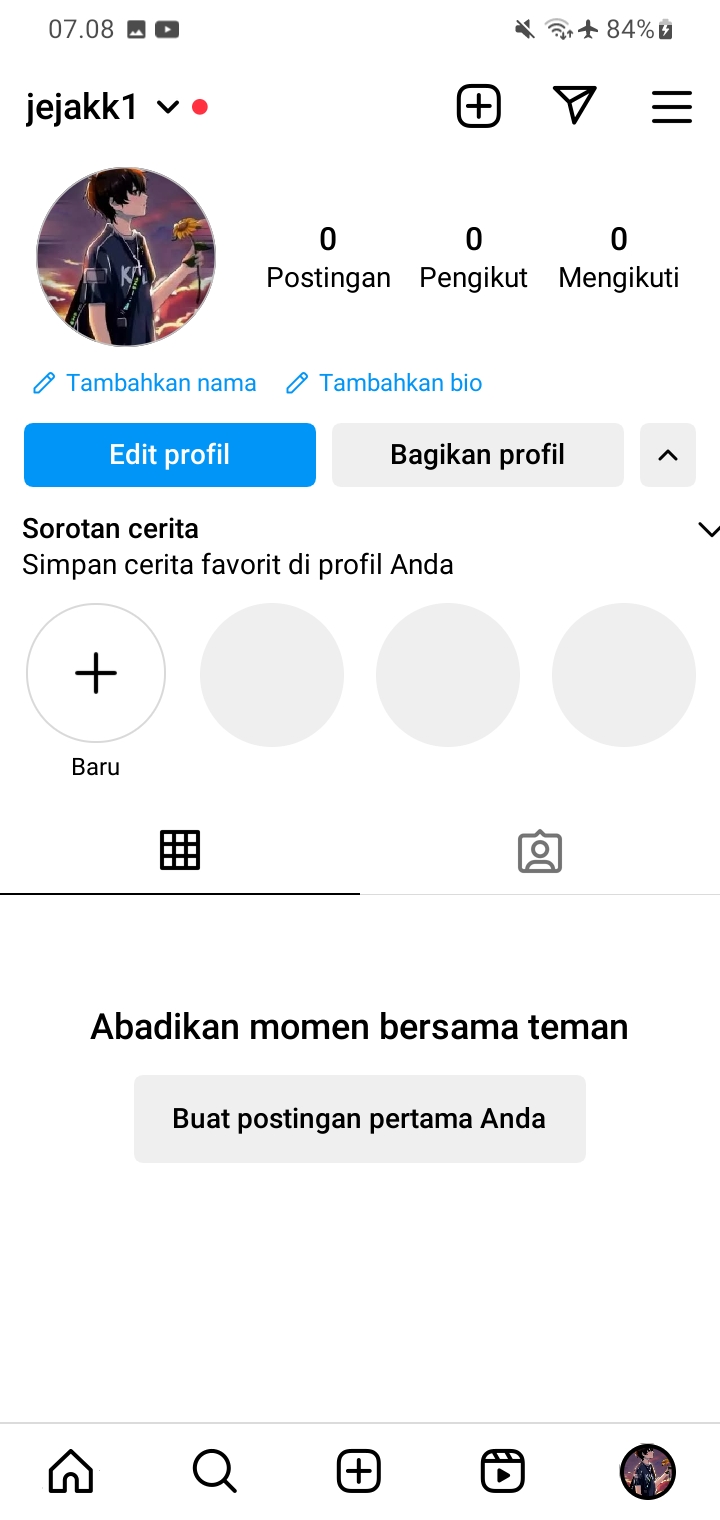Collapse the Sorotan cerita section
Viewport: 720px width, 1520px height.
click(708, 530)
